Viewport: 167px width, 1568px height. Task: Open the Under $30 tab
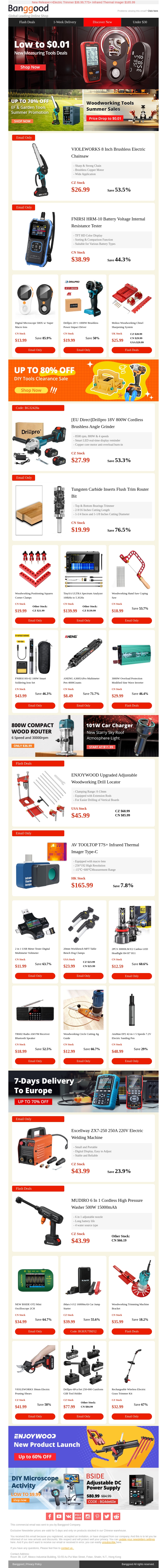coord(140,22)
